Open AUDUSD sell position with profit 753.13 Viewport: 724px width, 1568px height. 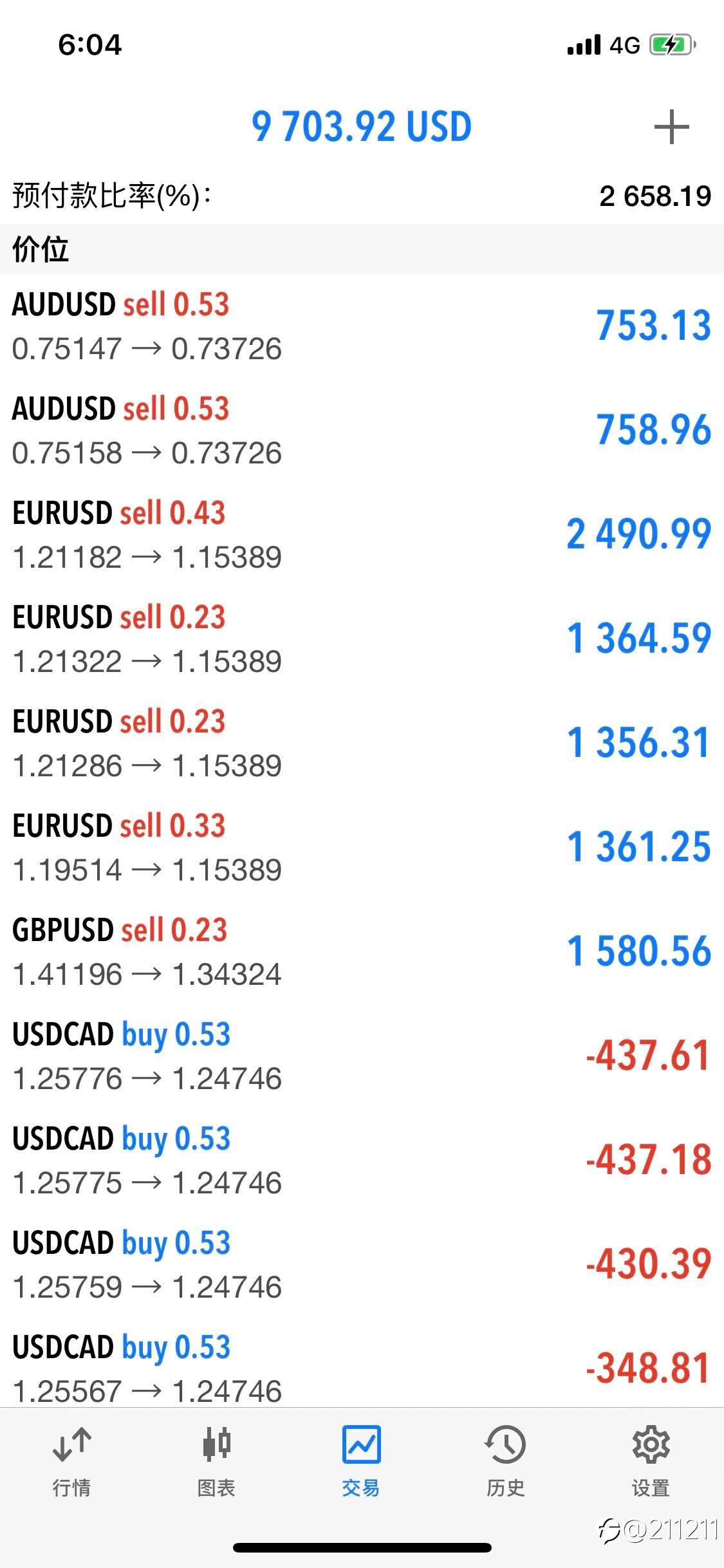click(x=362, y=326)
